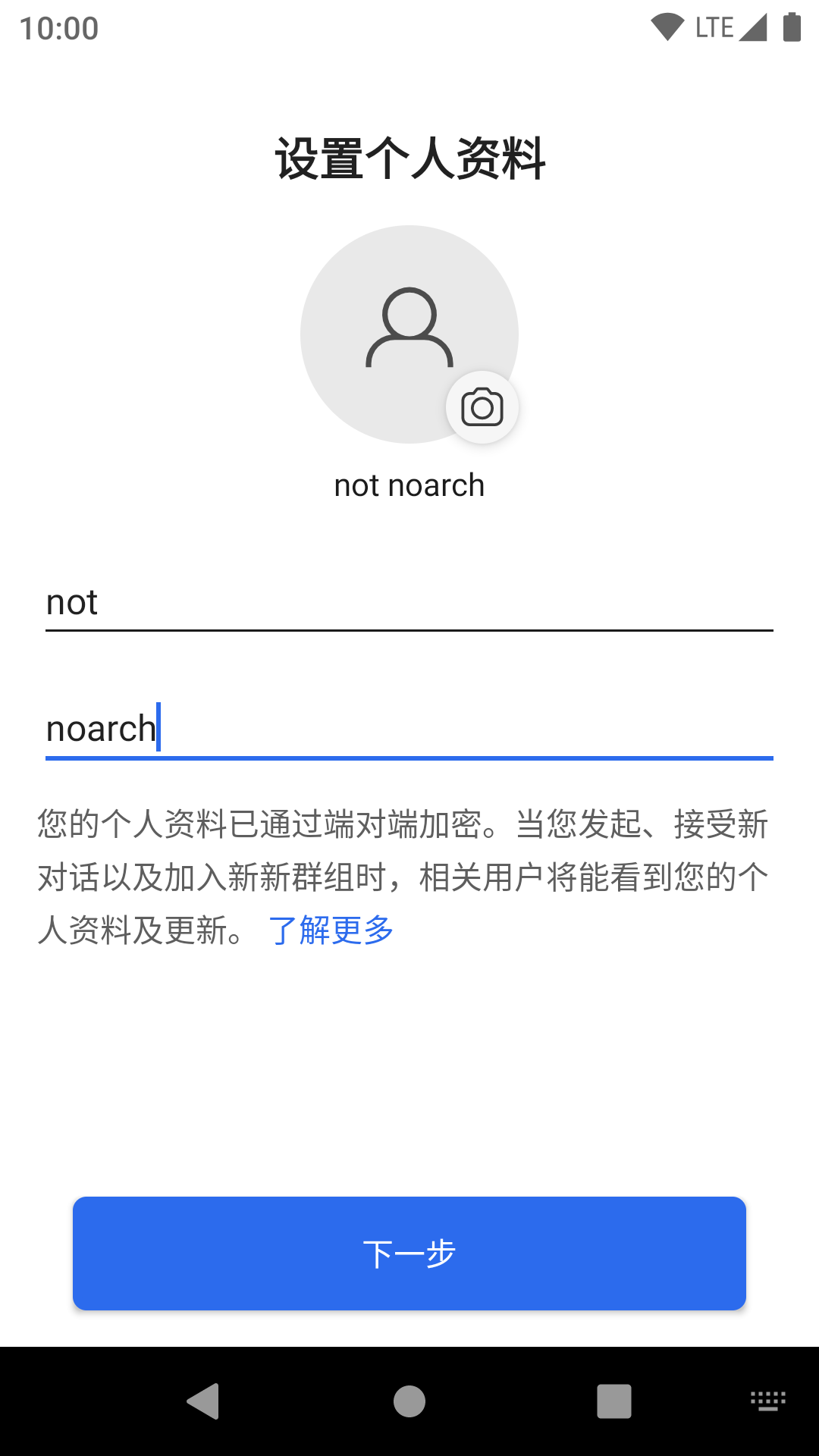This screenshot has height=1456, width=819.
Task: Tap the keyboard switcher icon in navigation bar
Action: [767, 1401]
